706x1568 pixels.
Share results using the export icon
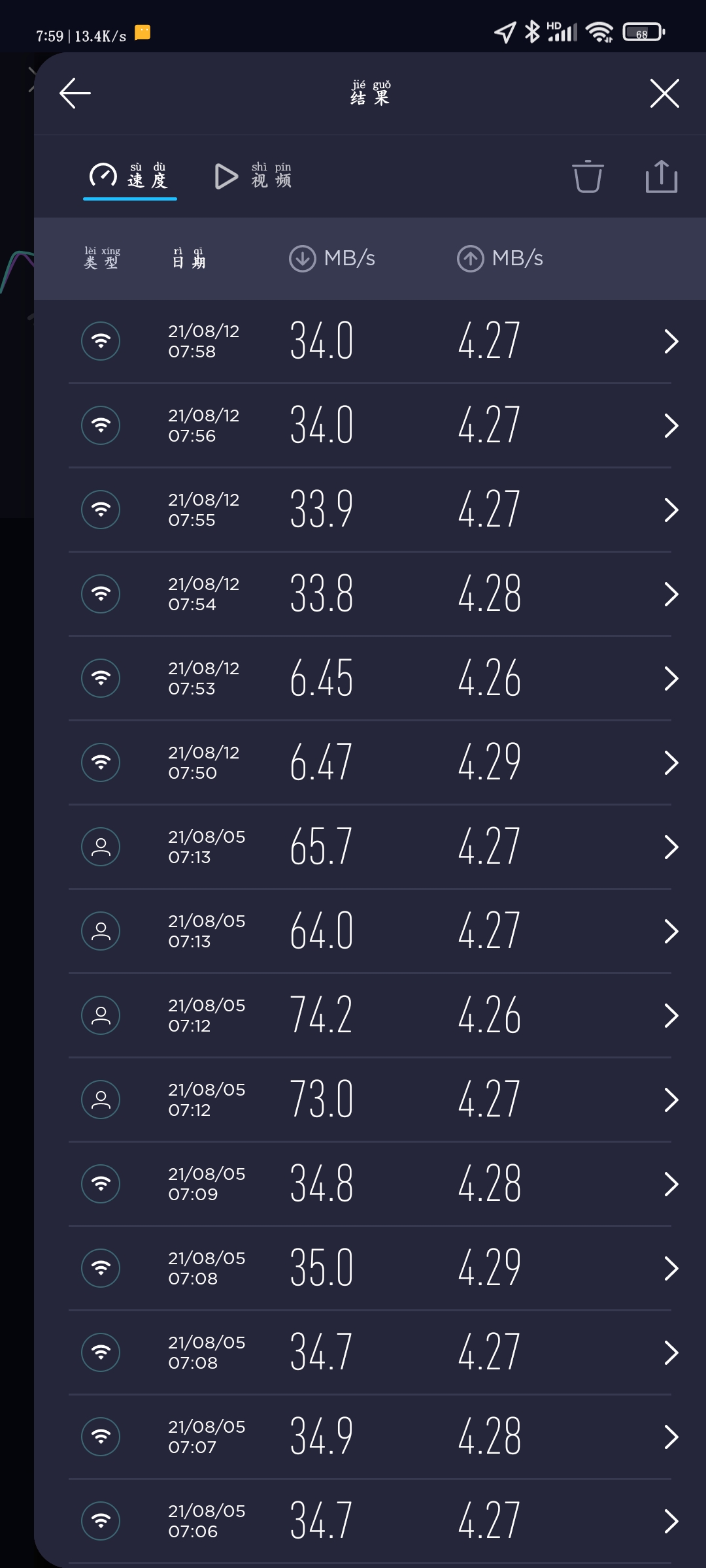662,176
